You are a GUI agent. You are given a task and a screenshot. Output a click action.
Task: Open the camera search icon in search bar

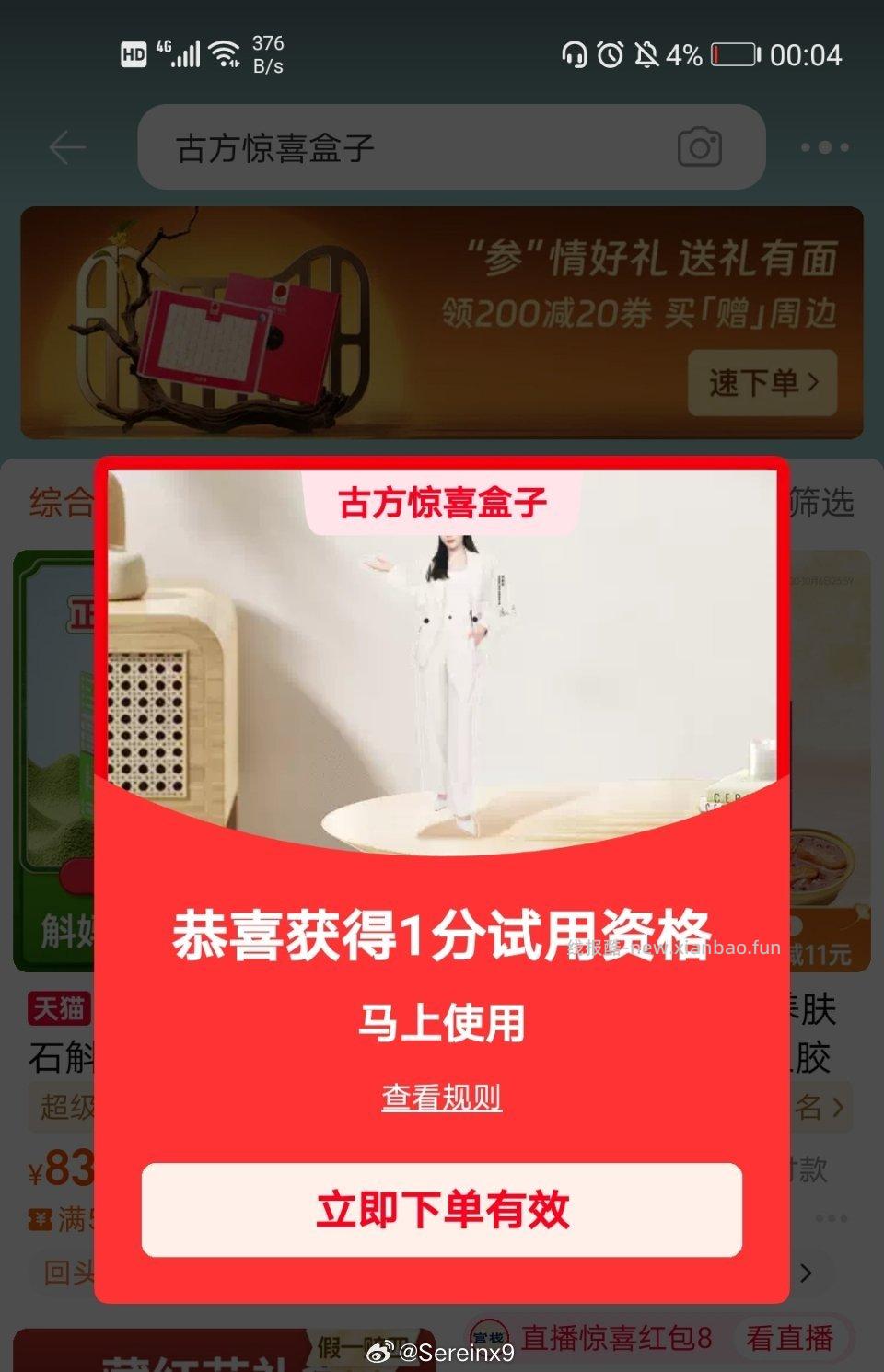point(701,146)
